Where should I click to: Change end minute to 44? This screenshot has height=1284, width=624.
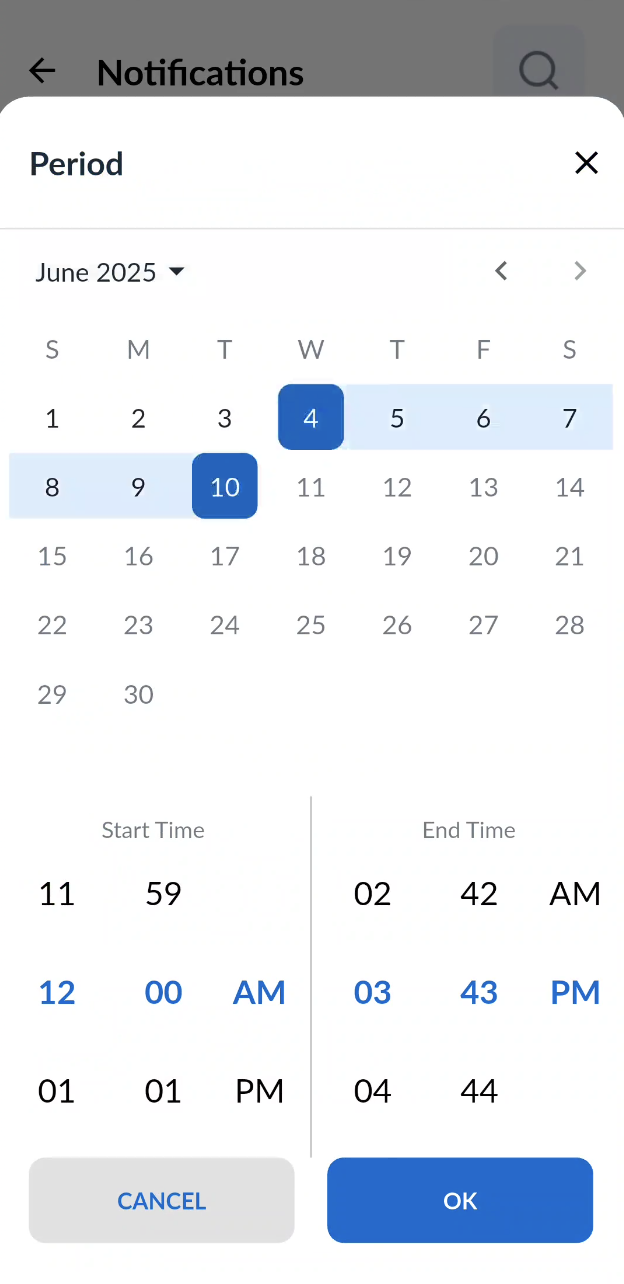pos(479,1090)
